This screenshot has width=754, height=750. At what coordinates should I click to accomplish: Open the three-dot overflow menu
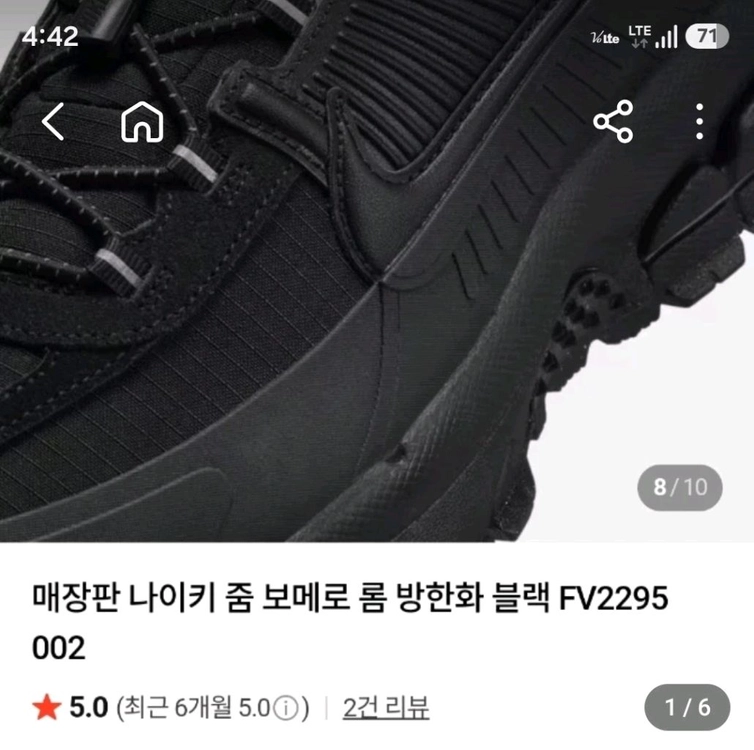point(700,122)
